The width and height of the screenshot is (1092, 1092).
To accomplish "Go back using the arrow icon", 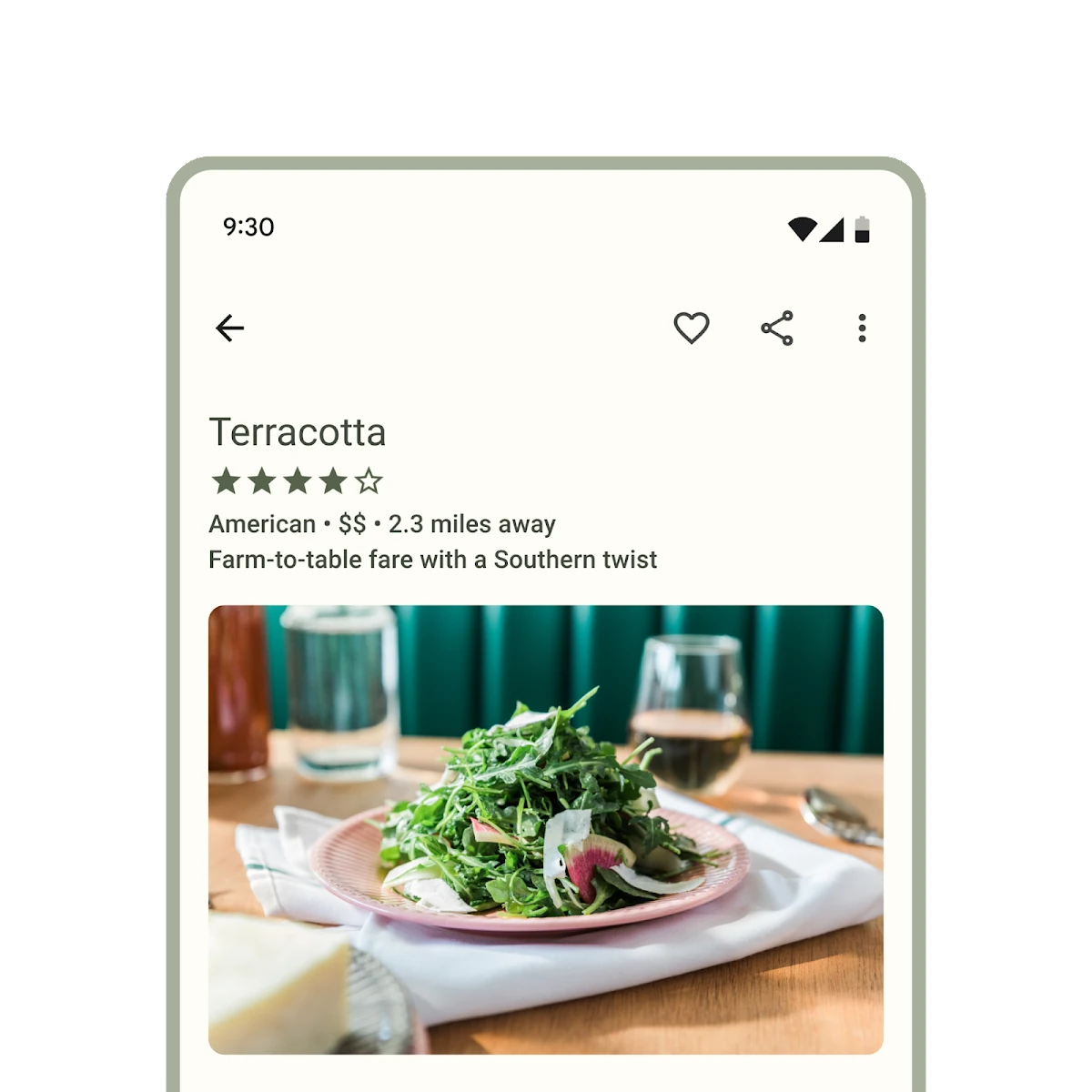I will pos(229,328).
